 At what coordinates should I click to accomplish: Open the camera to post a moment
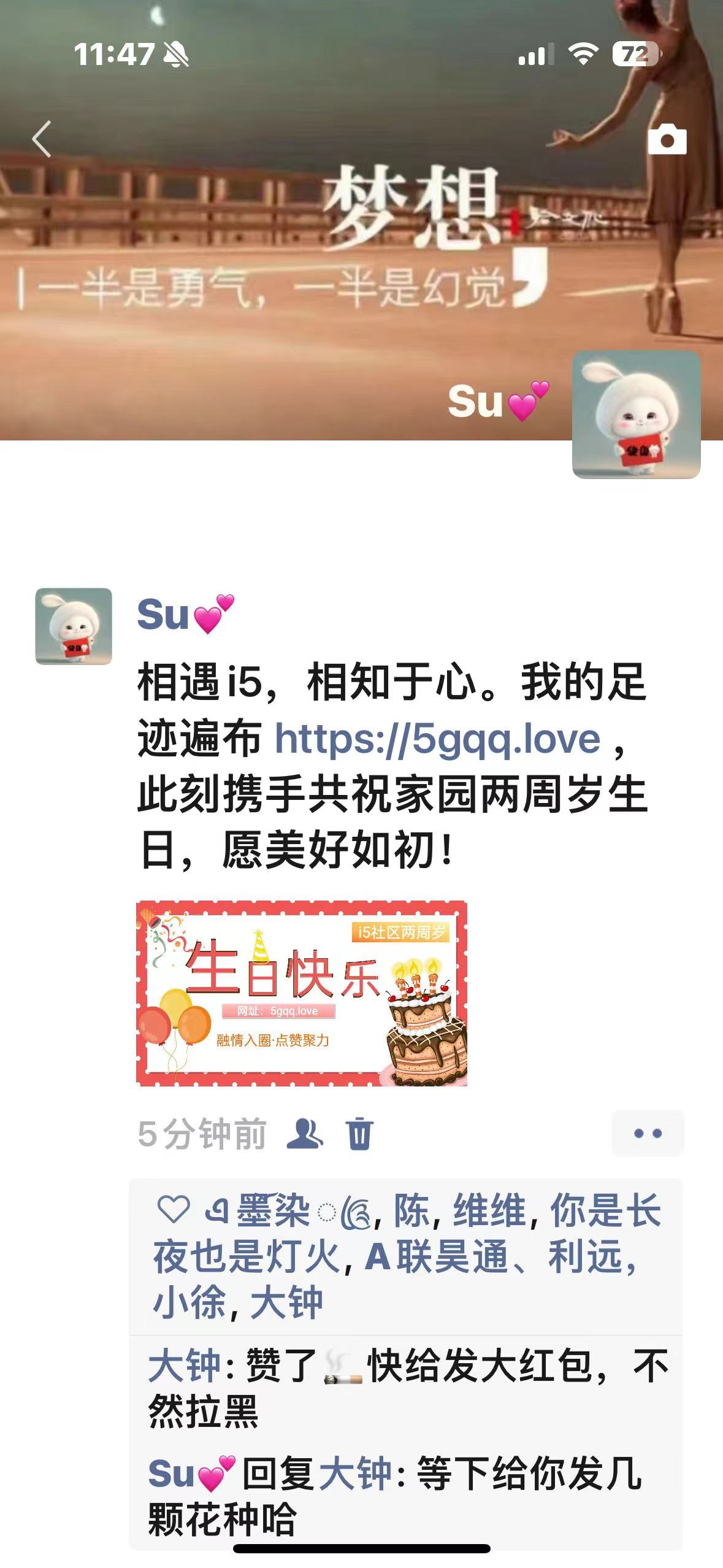667,139
